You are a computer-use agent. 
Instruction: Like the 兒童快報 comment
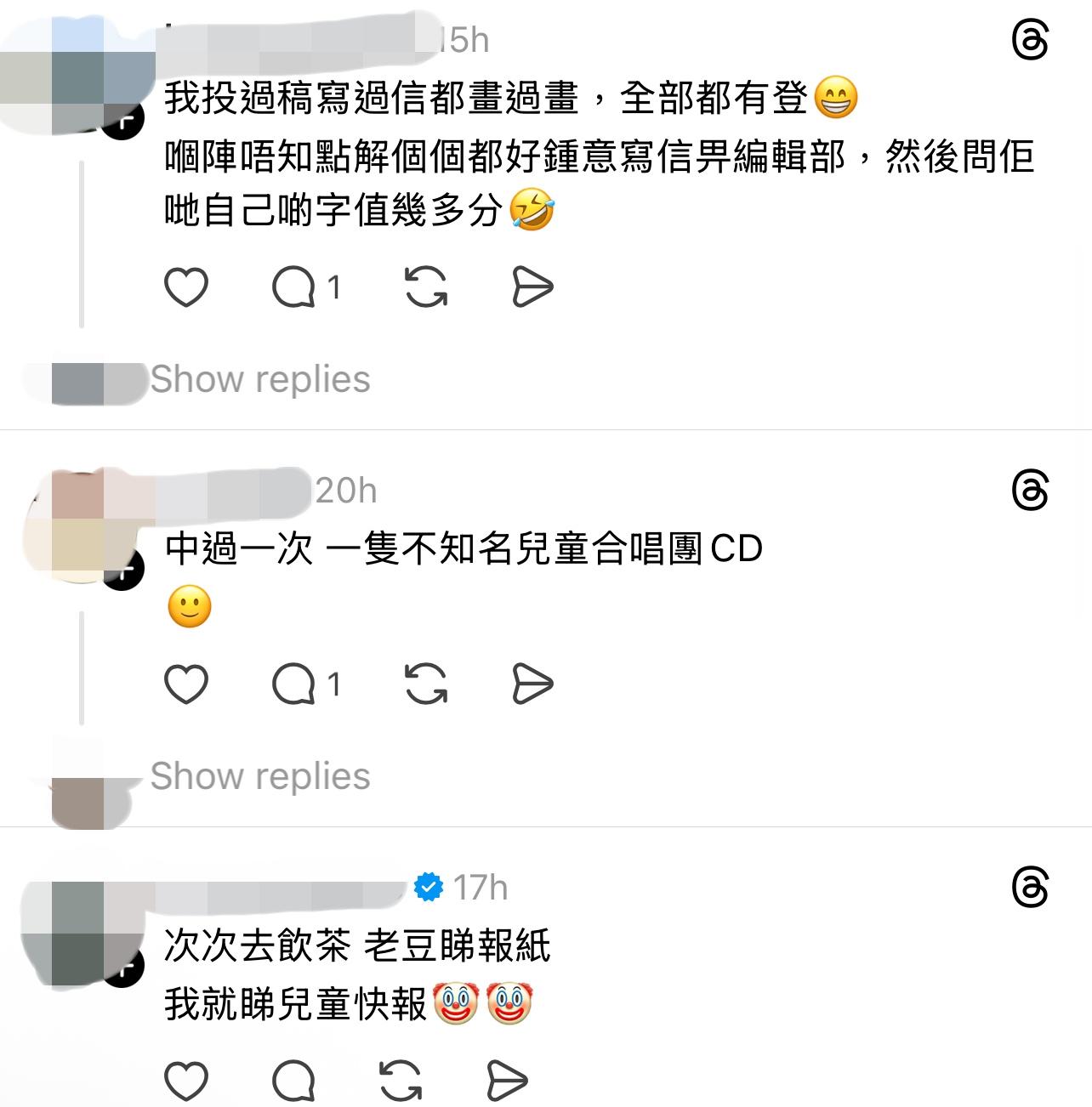(186, 1081)
